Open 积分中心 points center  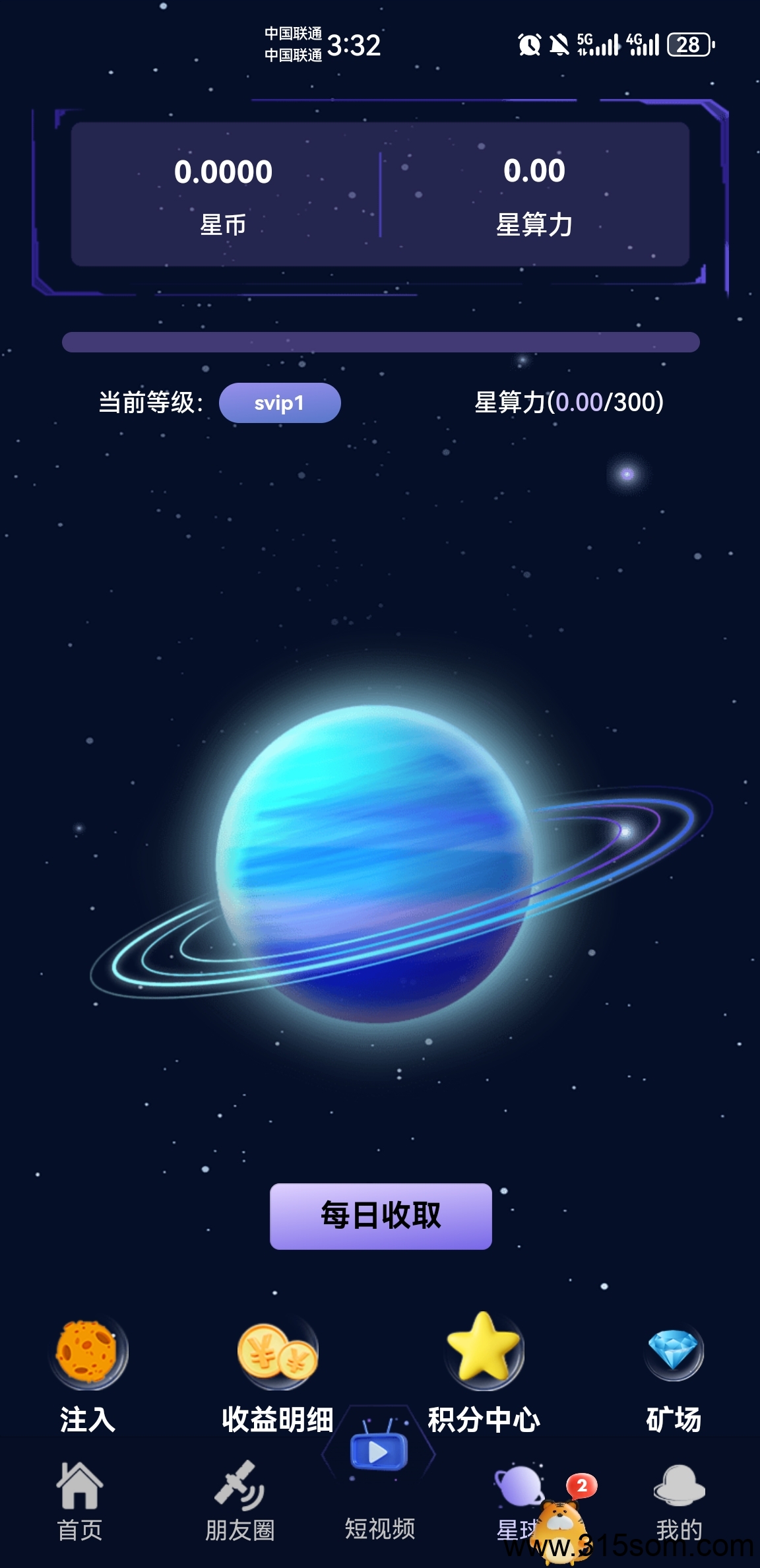click(x=484, y=1373)
